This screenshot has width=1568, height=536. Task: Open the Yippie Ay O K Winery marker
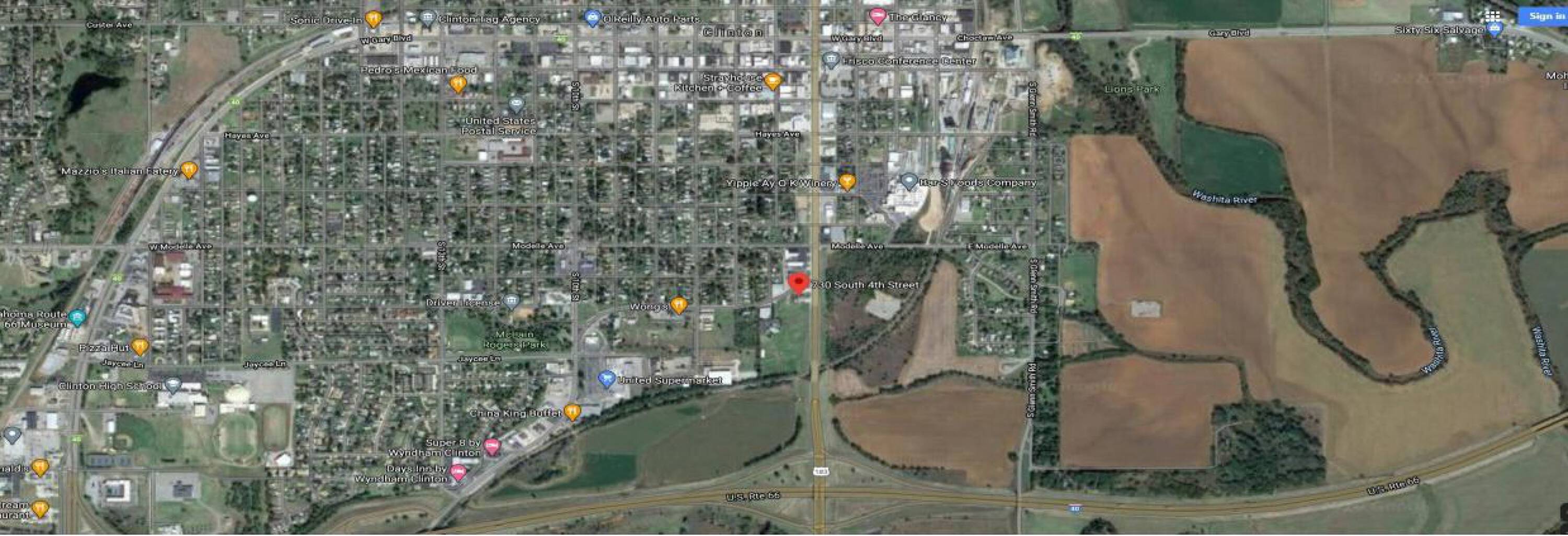(847, 182)
